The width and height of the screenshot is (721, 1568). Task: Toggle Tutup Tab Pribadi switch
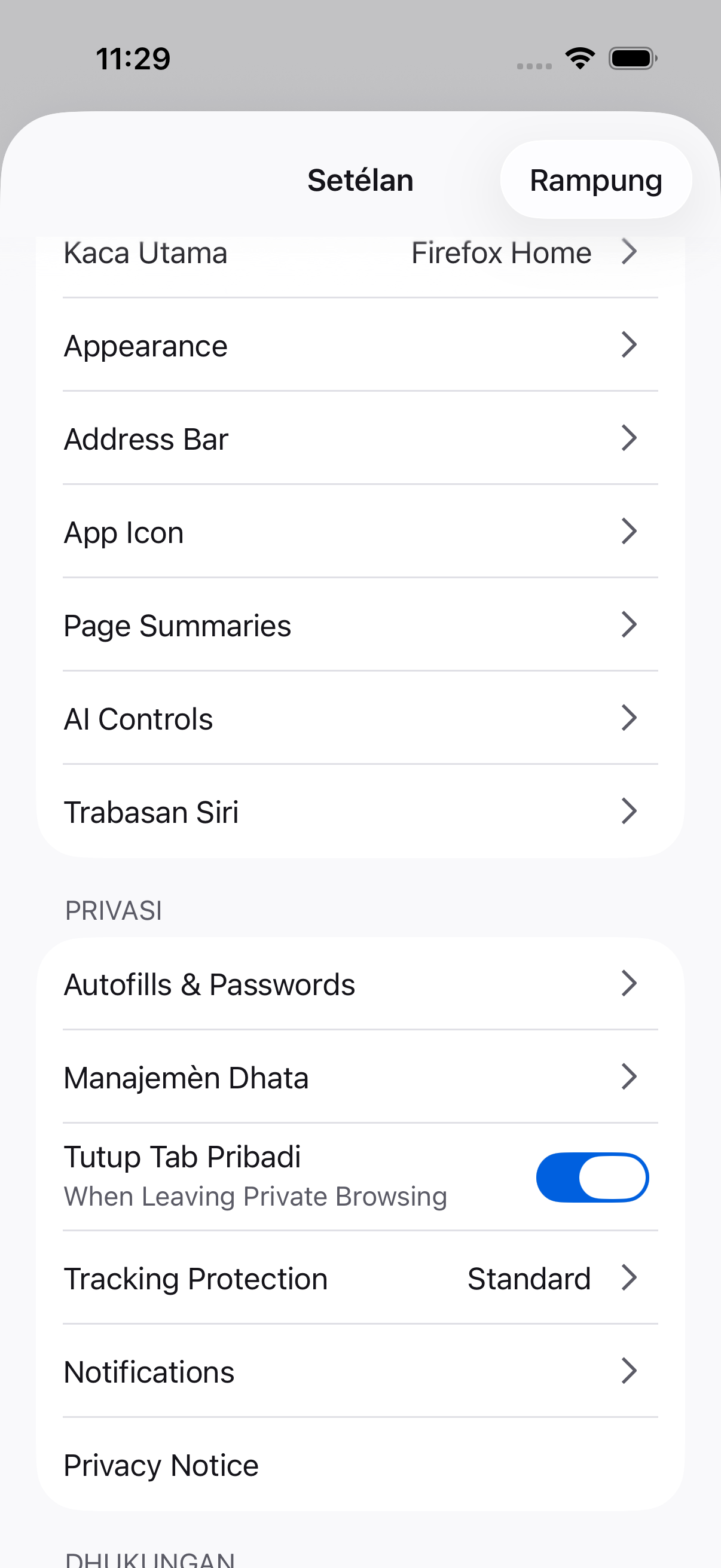tap(592, 1177)
